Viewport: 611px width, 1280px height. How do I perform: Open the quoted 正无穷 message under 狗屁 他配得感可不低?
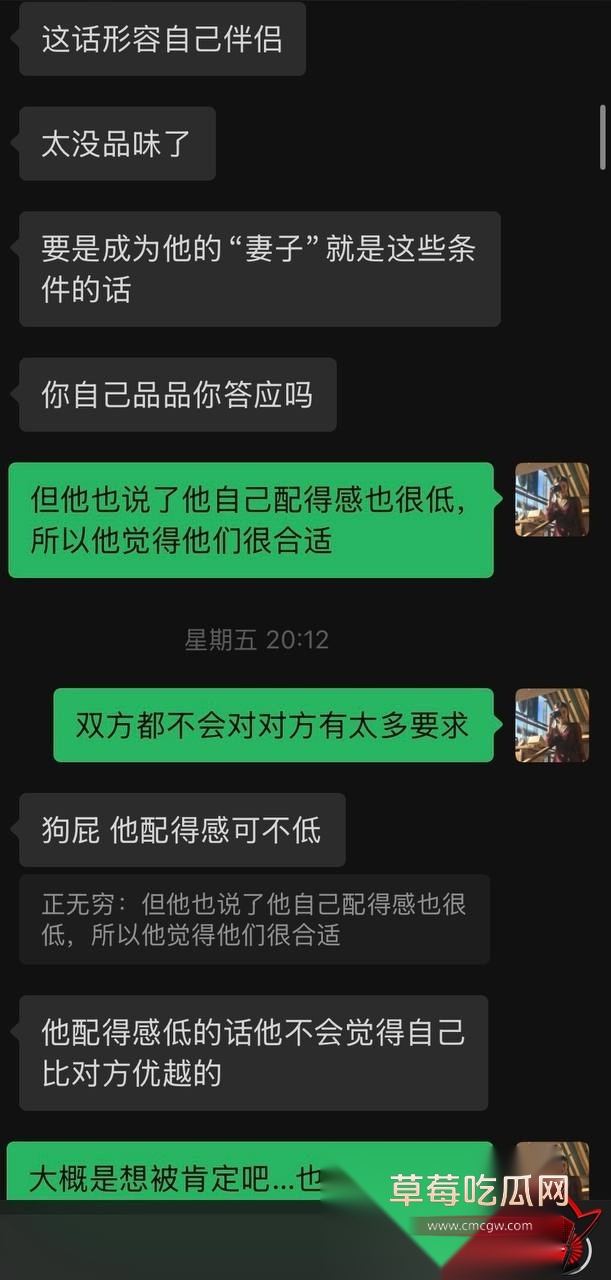pyautogui.click(x=254, y=919)
